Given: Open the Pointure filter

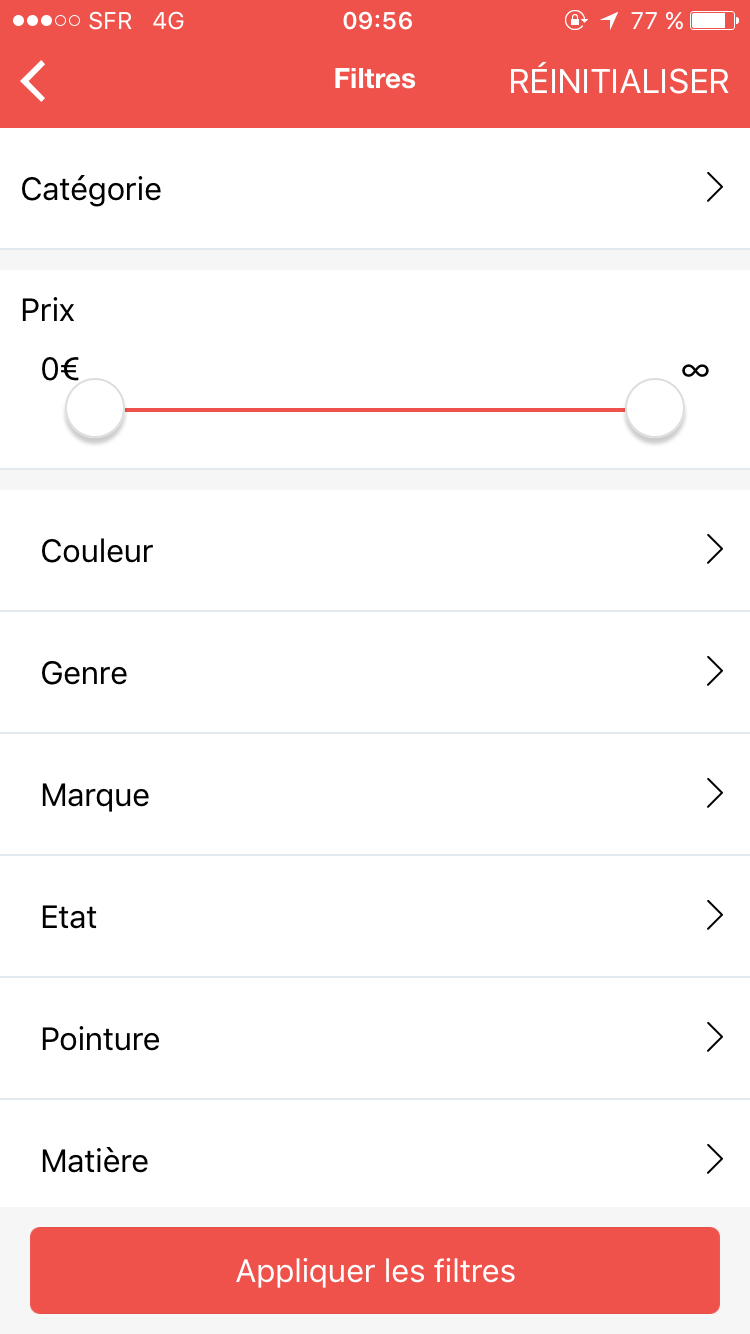Looking at the screenshot, I should pos(375,1039).
